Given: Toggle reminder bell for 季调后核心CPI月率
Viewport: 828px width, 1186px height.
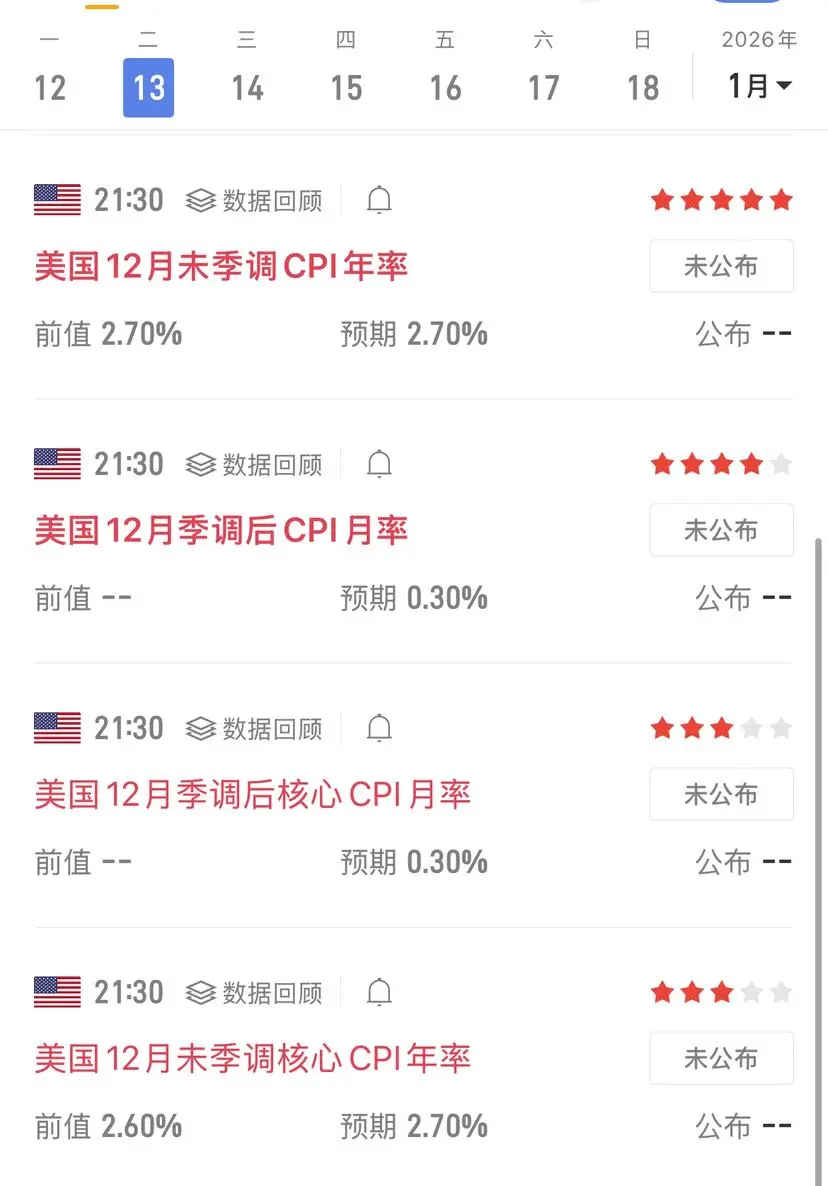Looking at the screenshot, I should (379, 729).
